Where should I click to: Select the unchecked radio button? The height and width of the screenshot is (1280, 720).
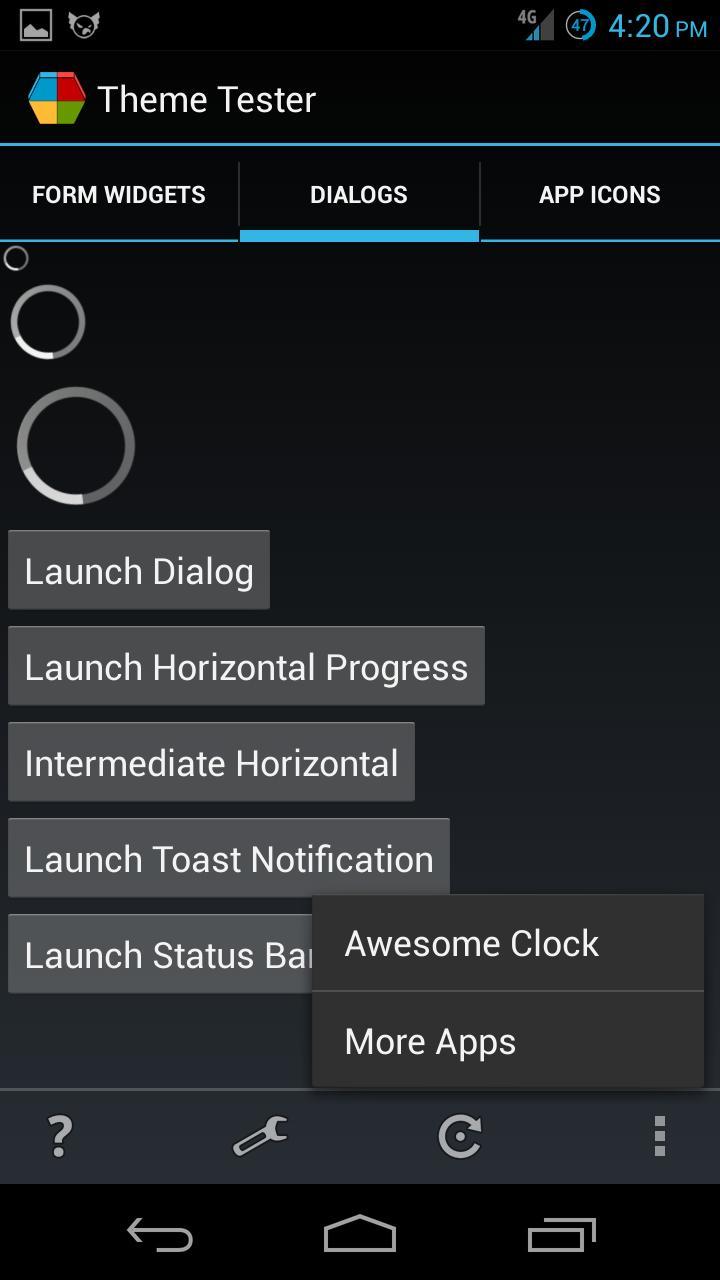[x=16, y=258]
